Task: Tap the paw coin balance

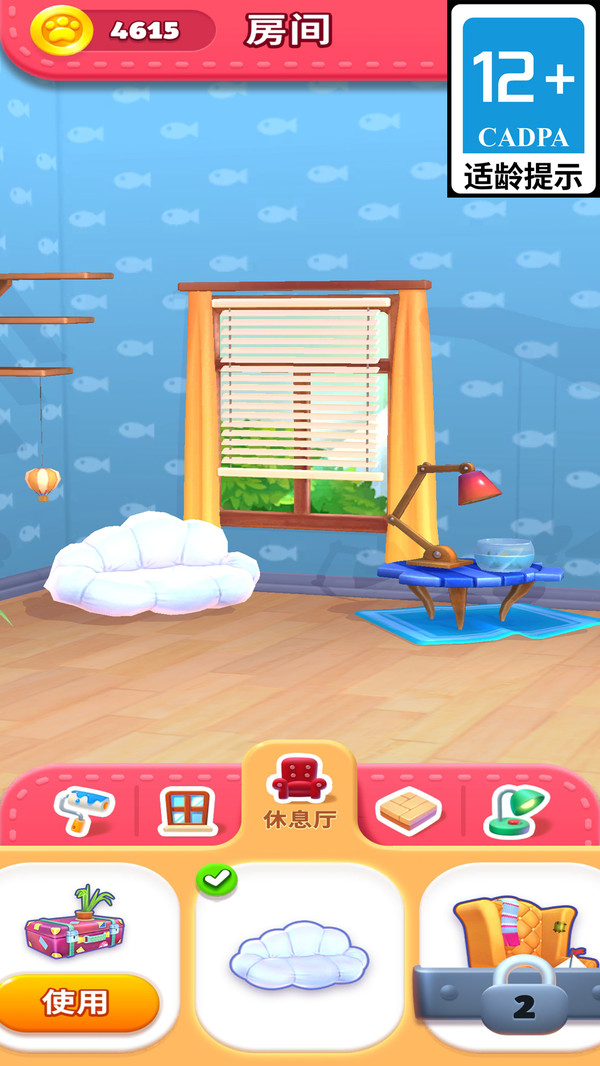Action: [x=112, y=31]
